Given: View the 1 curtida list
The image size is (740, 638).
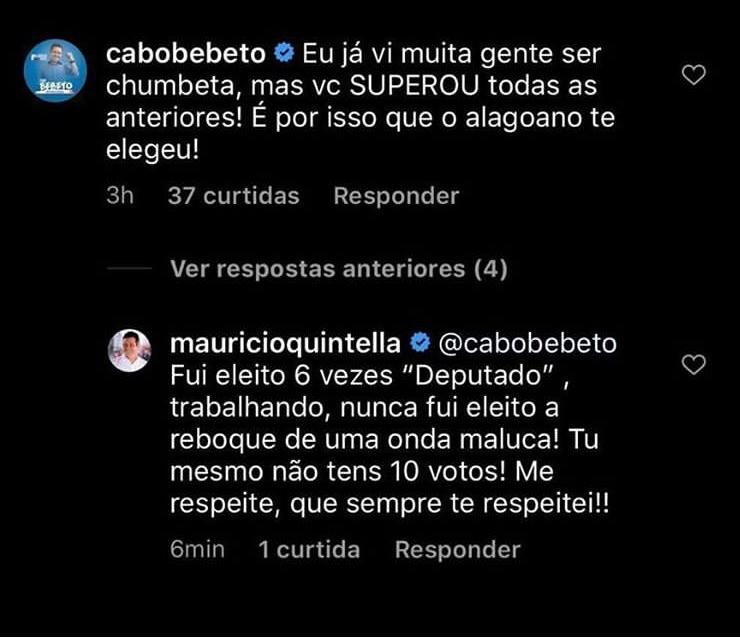Looking at the screenshot, I should (309, 549).
